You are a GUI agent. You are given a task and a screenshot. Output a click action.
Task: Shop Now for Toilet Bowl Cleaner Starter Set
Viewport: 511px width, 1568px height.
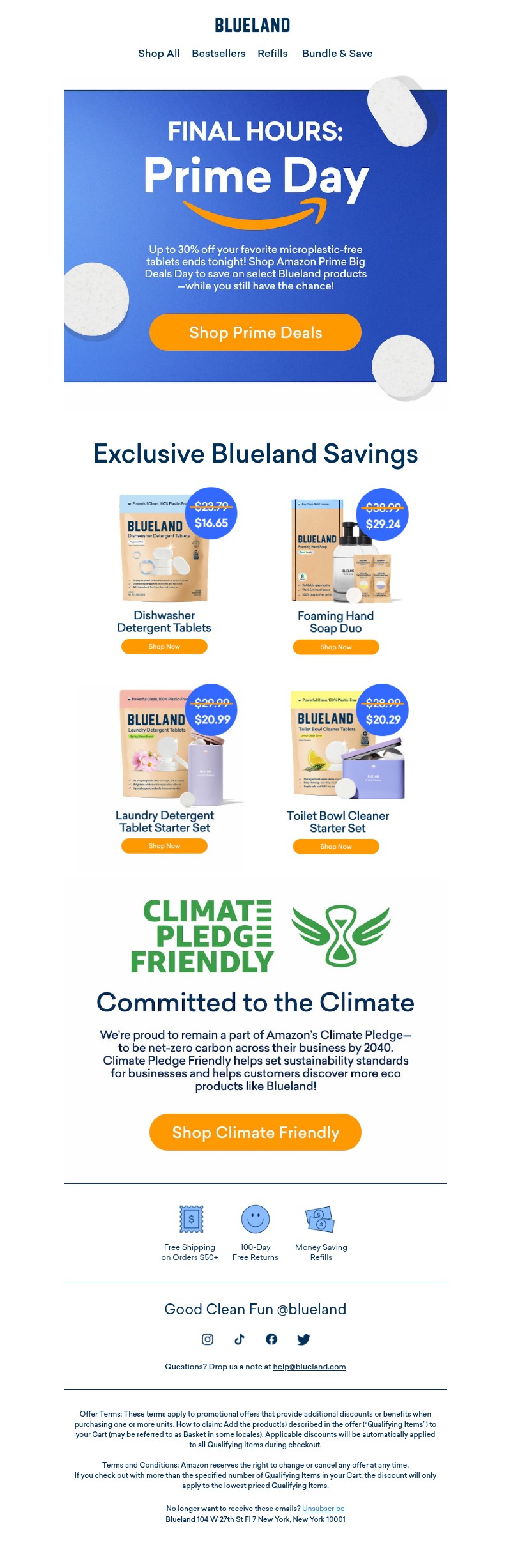(336, 847)
